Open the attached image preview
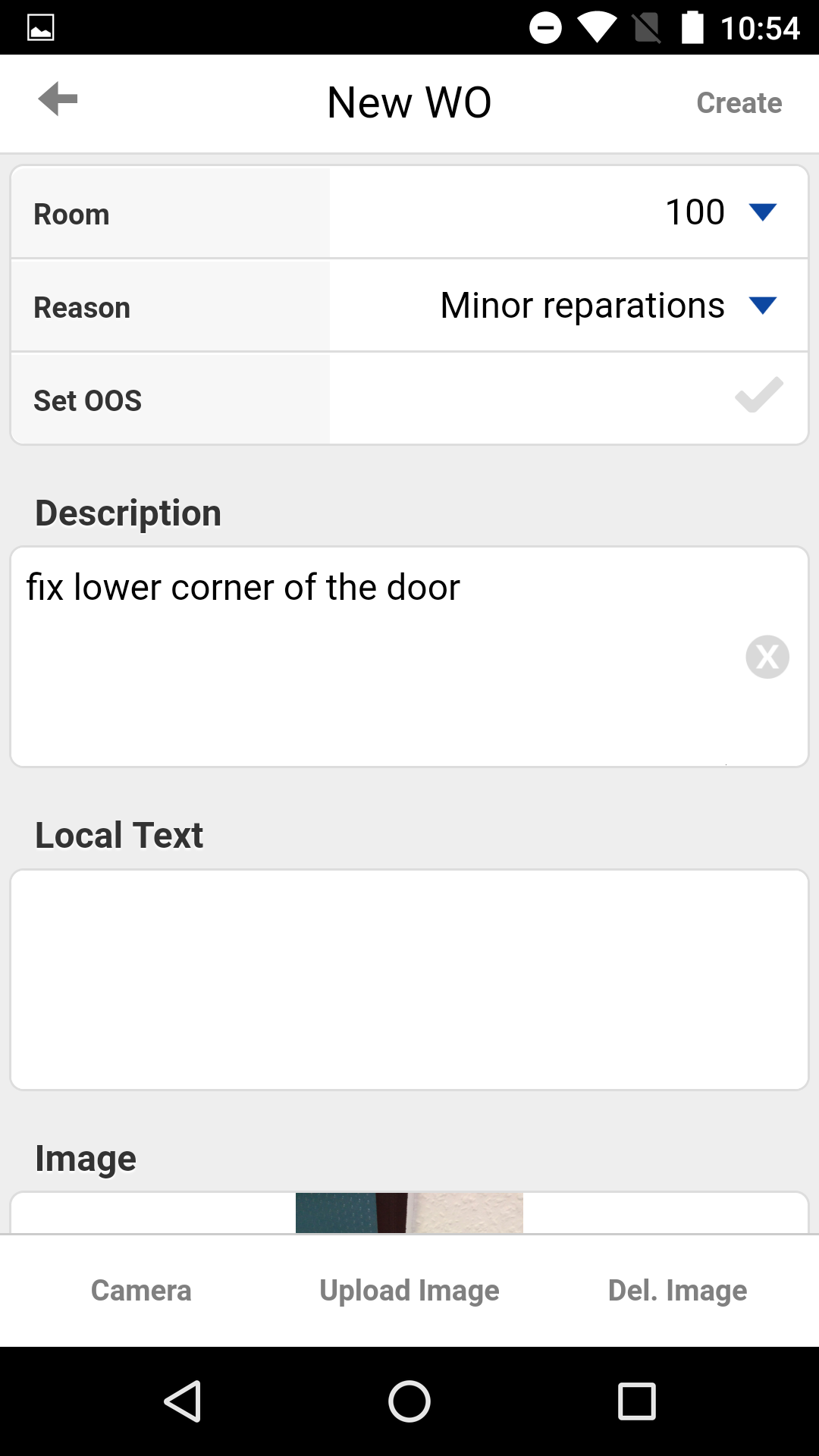Image resolution: width=819 pixels, height=1456 pixels. point(409,1212)
